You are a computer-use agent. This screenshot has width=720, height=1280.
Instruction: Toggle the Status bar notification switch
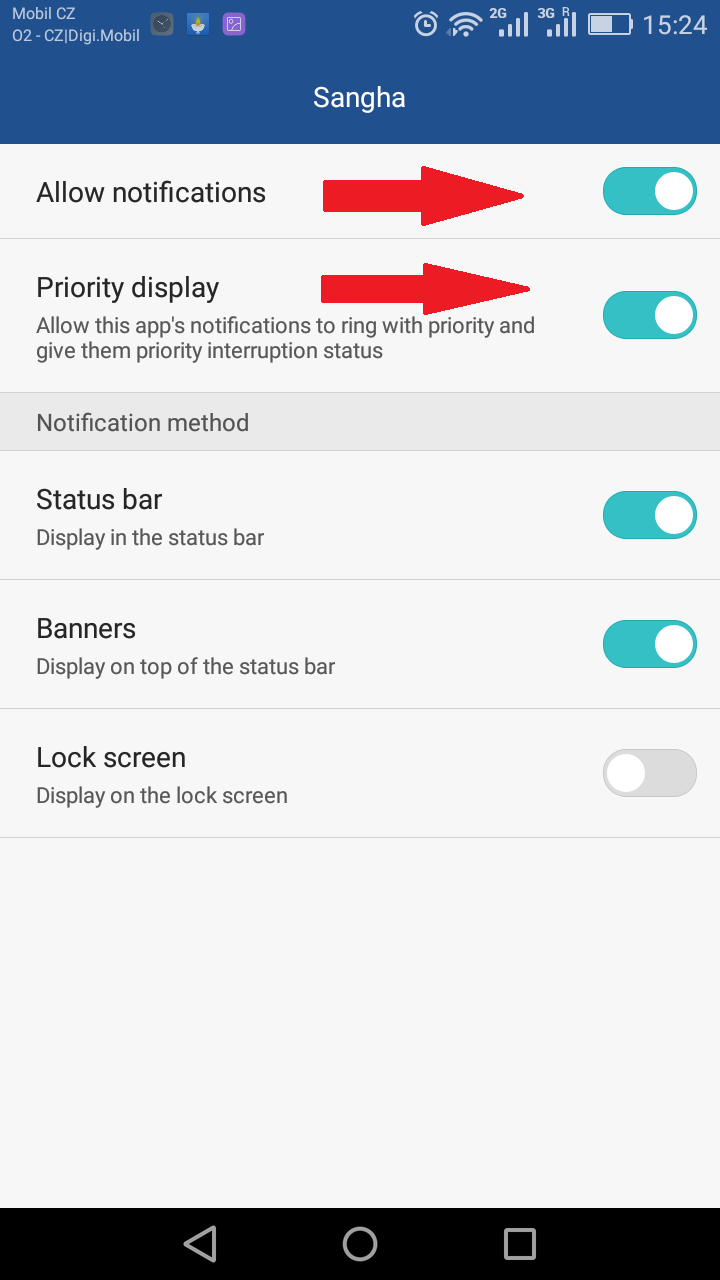point(649,515)
